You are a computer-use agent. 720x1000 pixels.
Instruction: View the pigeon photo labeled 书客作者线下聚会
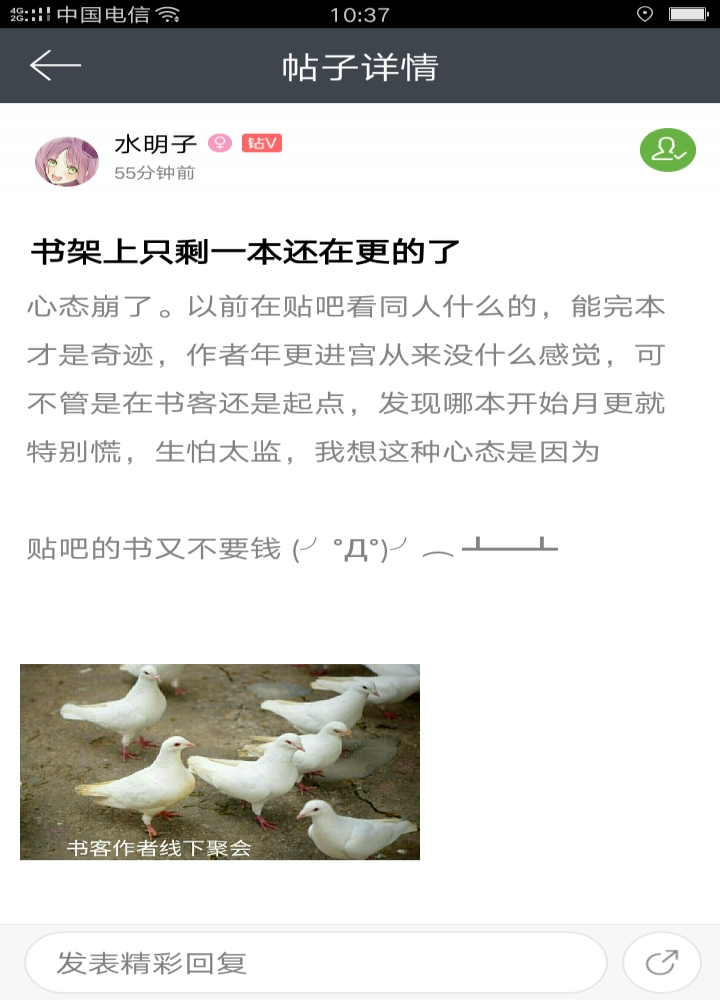[219, 762]
